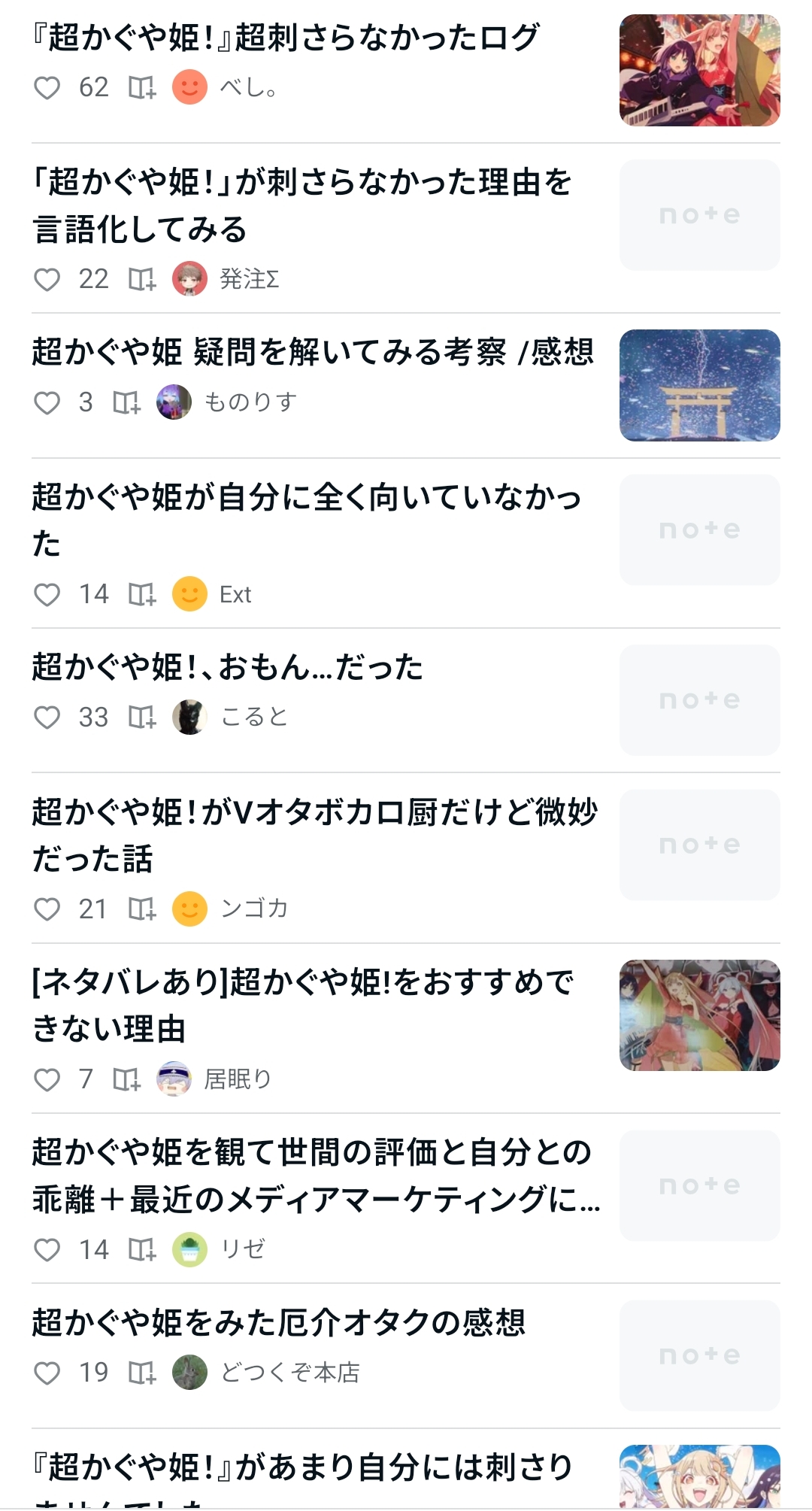Open 超かぐや姫をみた厄介オタクの感想 article

pos(278,1323)
